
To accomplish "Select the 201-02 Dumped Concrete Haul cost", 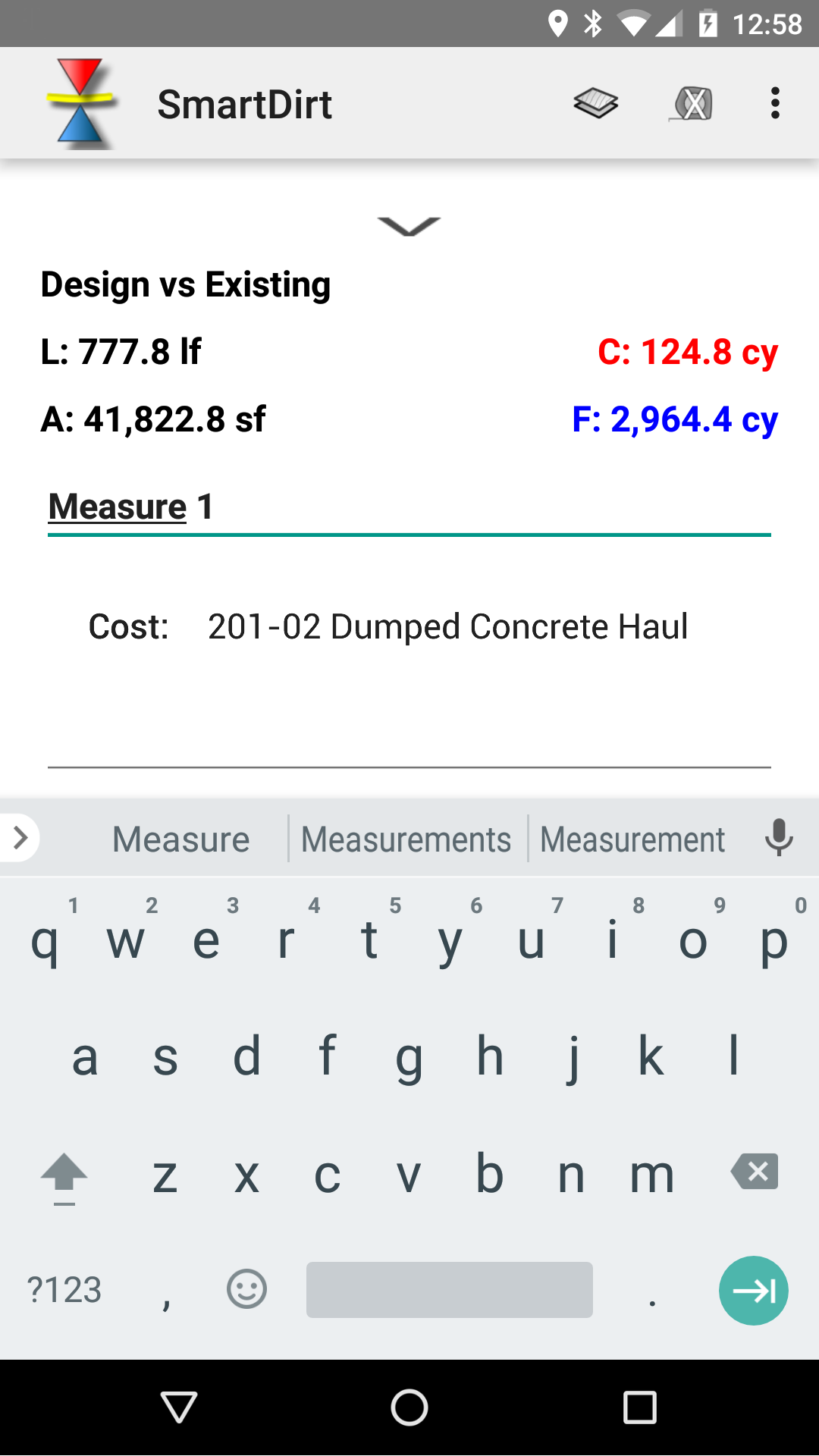I will [447, 627].
